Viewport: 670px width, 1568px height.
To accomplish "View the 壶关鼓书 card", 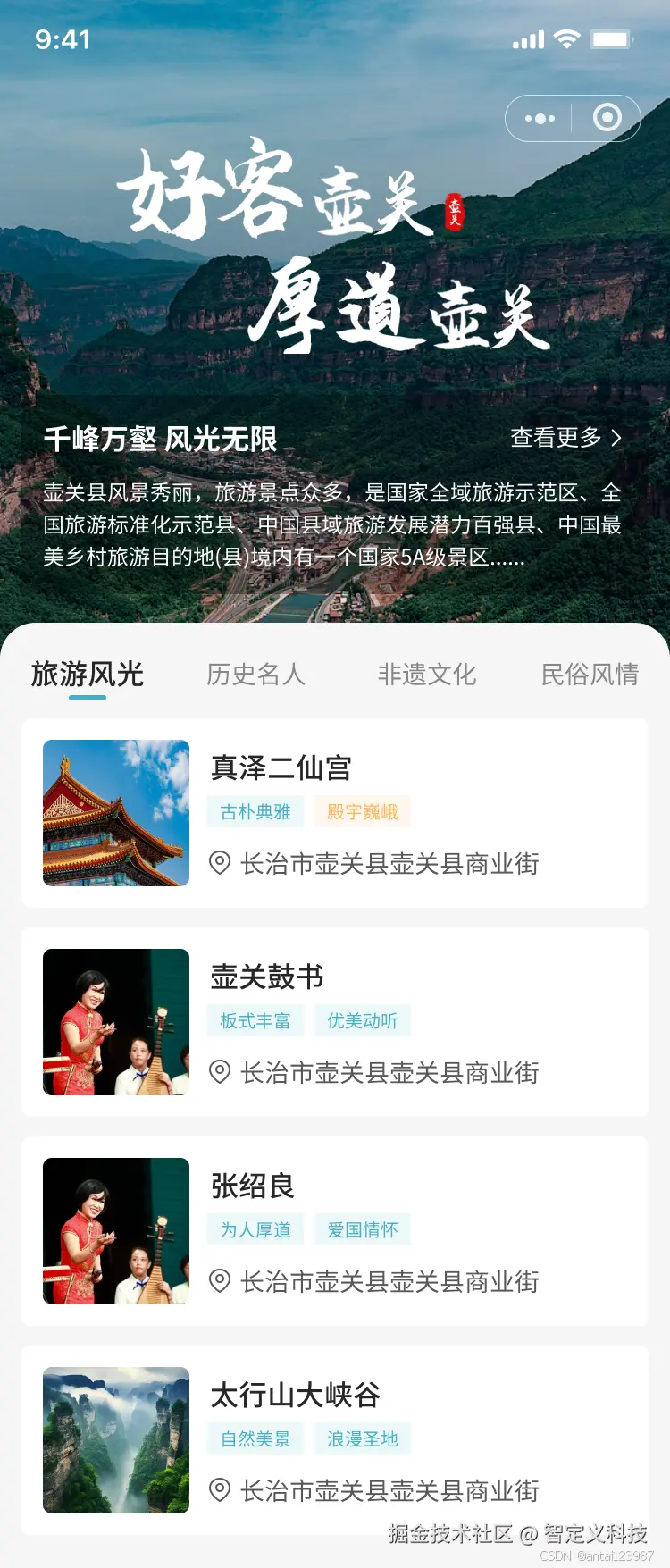I will click(x=335, y=1022).
